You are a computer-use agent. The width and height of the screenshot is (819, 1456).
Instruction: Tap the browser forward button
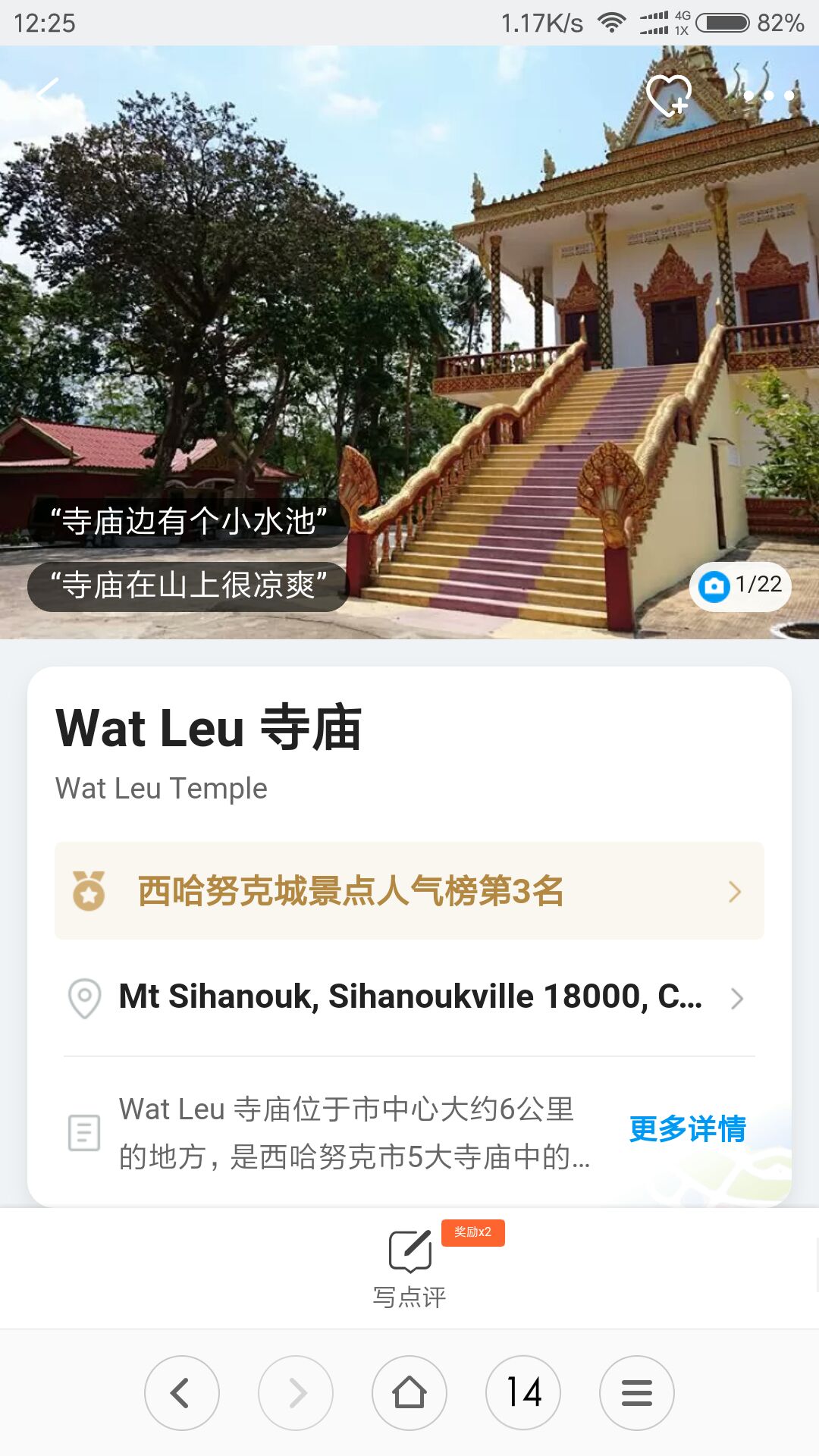[x=296, y=1393]
